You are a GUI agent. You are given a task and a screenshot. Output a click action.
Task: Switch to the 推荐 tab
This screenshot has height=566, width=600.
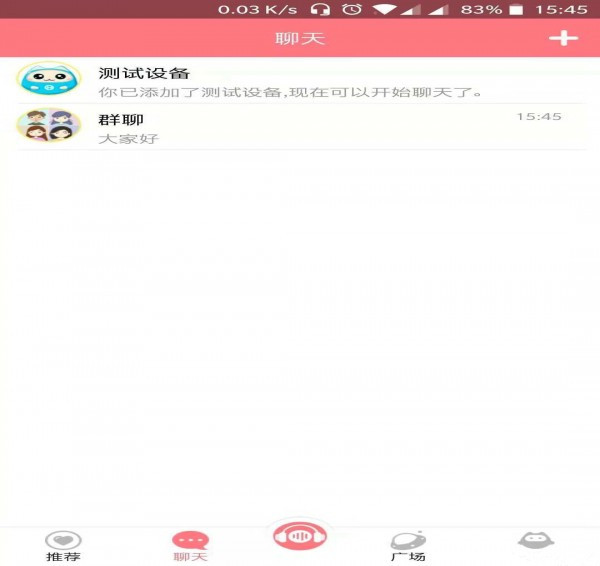pyautogui.click(x=63, y=546)
